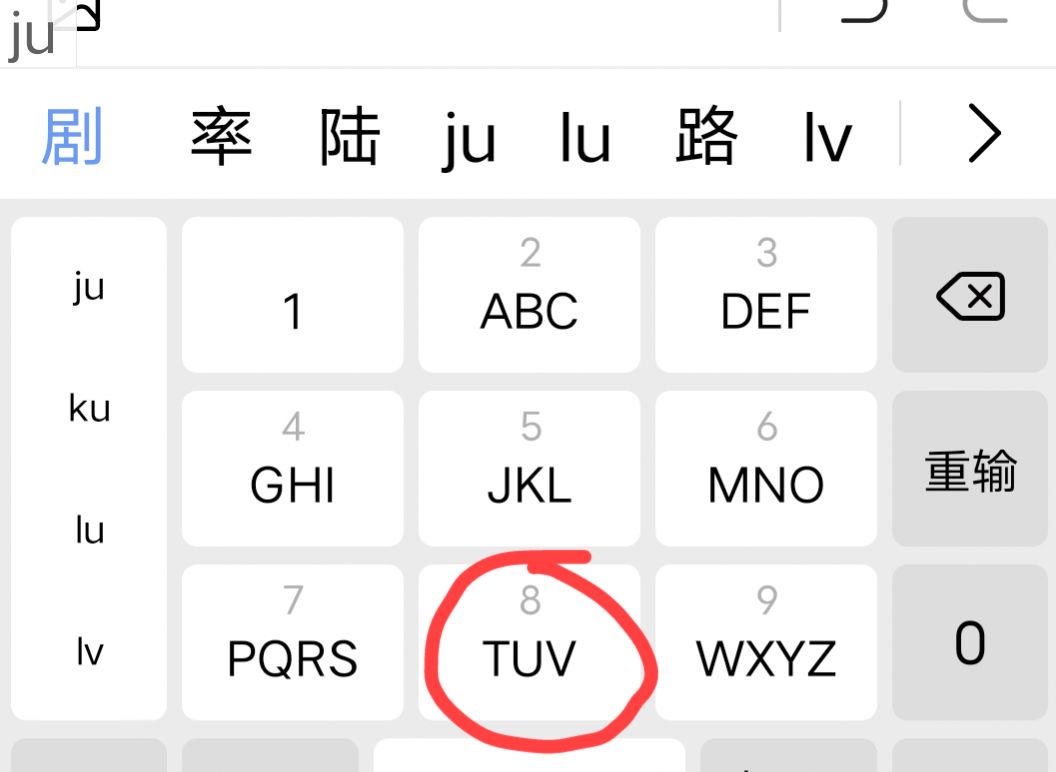Select pinyin lv in the side list
This screenshot has width=1056, height=772.
[x=89, y=652]
